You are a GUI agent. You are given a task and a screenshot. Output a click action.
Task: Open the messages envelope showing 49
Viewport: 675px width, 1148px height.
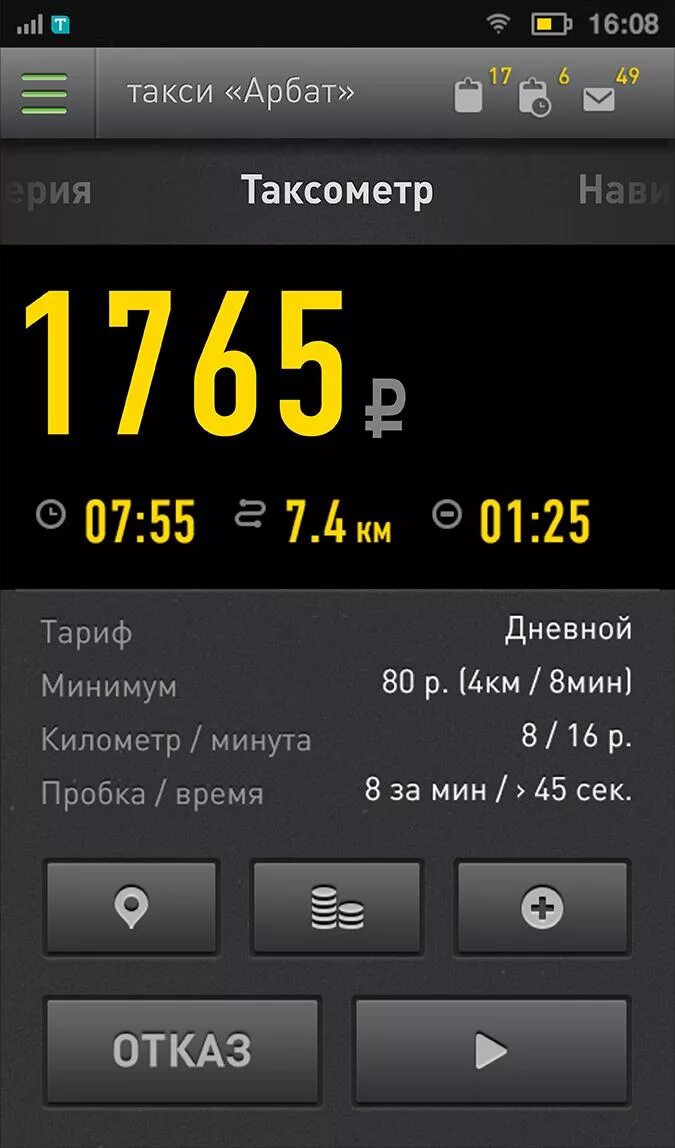[x=599, y=98]
